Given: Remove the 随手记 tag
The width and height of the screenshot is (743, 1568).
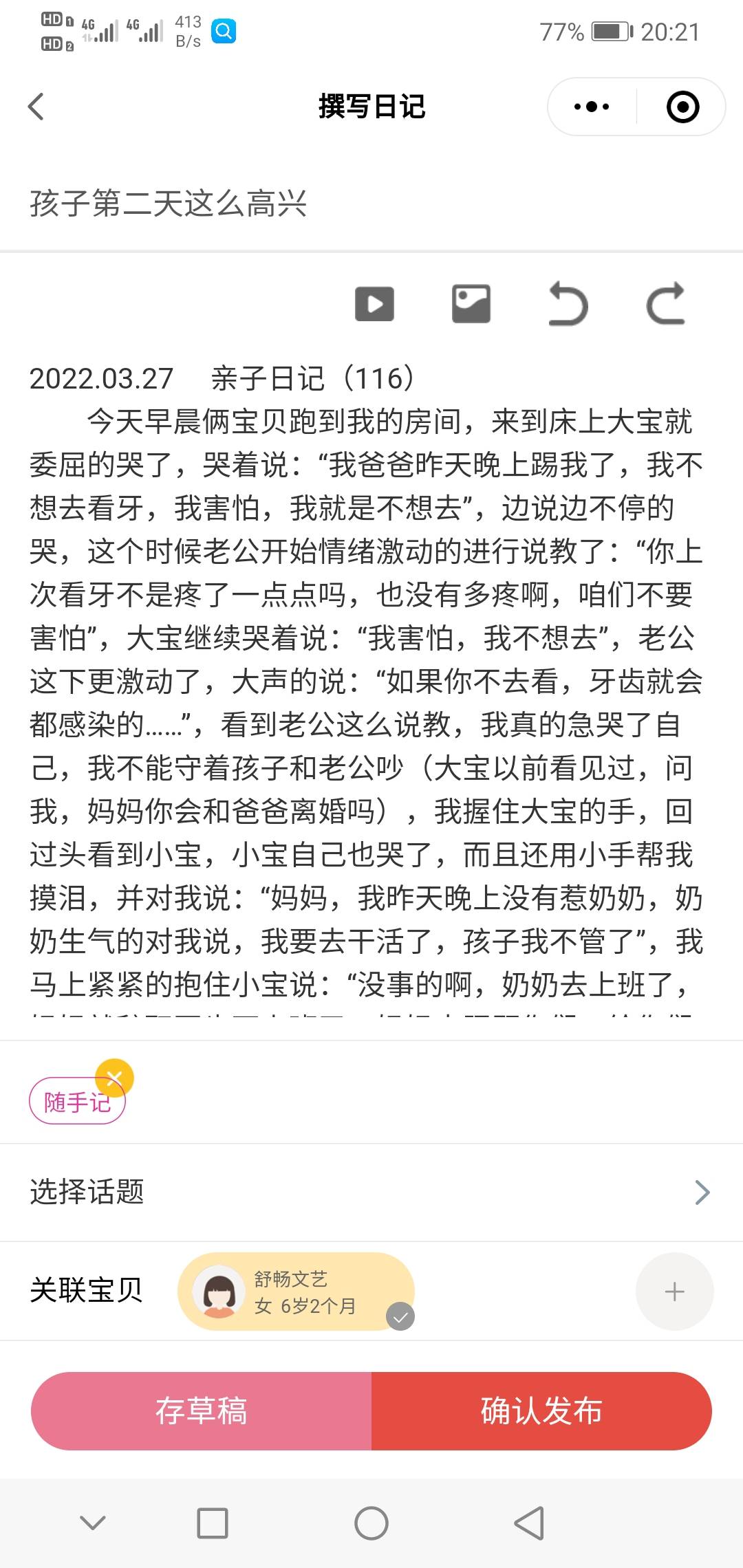Looking at the screenshot, I should point(116,1077).
